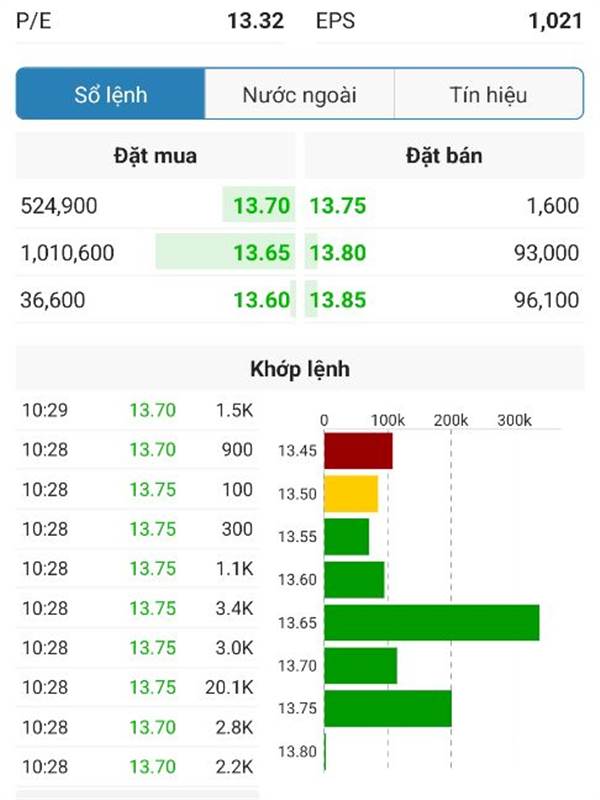Switch to the Sổ lệnh tab
This screenshot has height=800, width=600.
point(111,95)
